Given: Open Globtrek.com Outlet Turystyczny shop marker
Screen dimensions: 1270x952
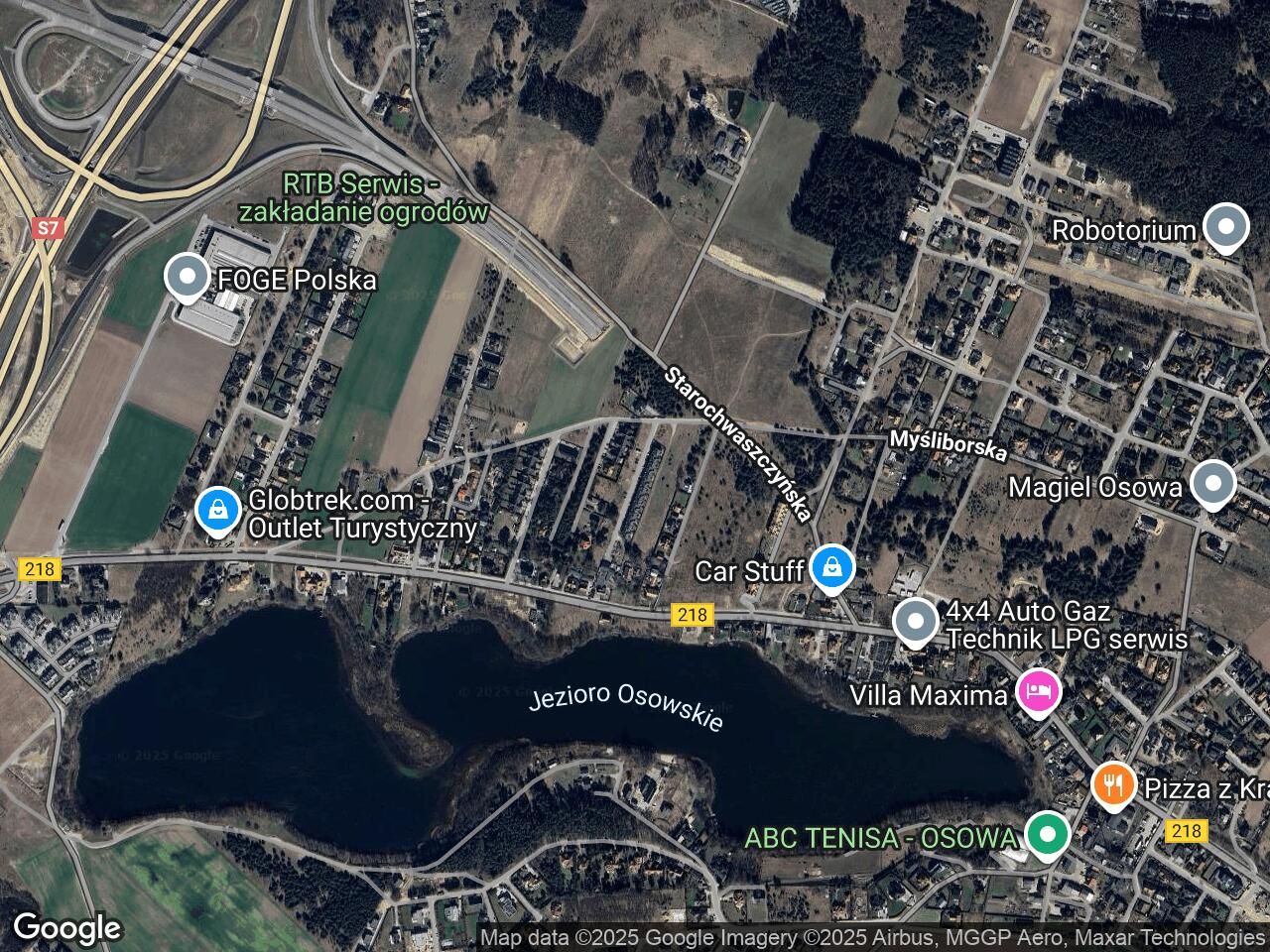Looking at the screenshot, I should (217, 511).
